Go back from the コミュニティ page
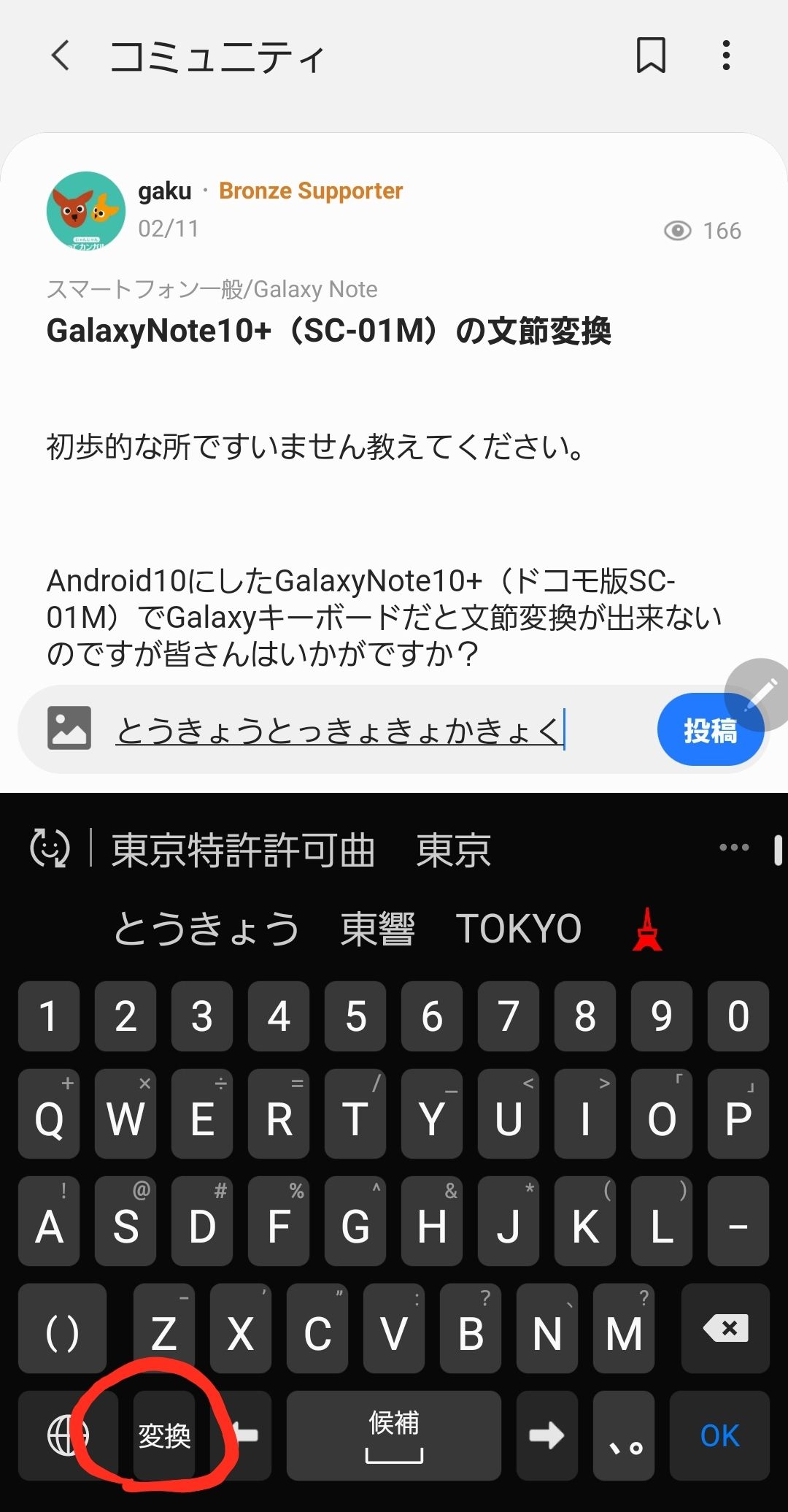The height and width of the screenshot is (1512, 788). 61,55
